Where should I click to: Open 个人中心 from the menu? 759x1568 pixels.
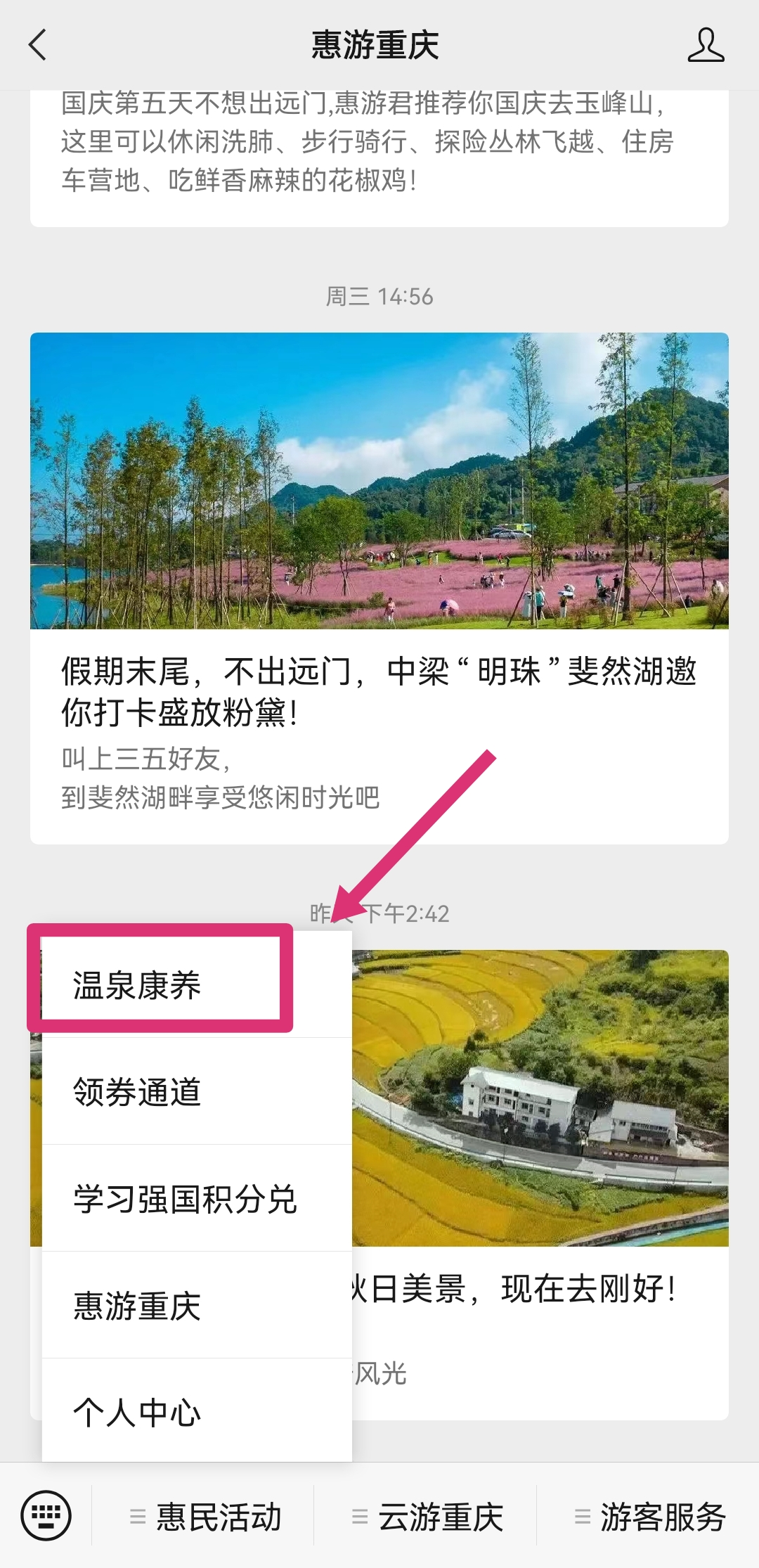point(137,1411)
